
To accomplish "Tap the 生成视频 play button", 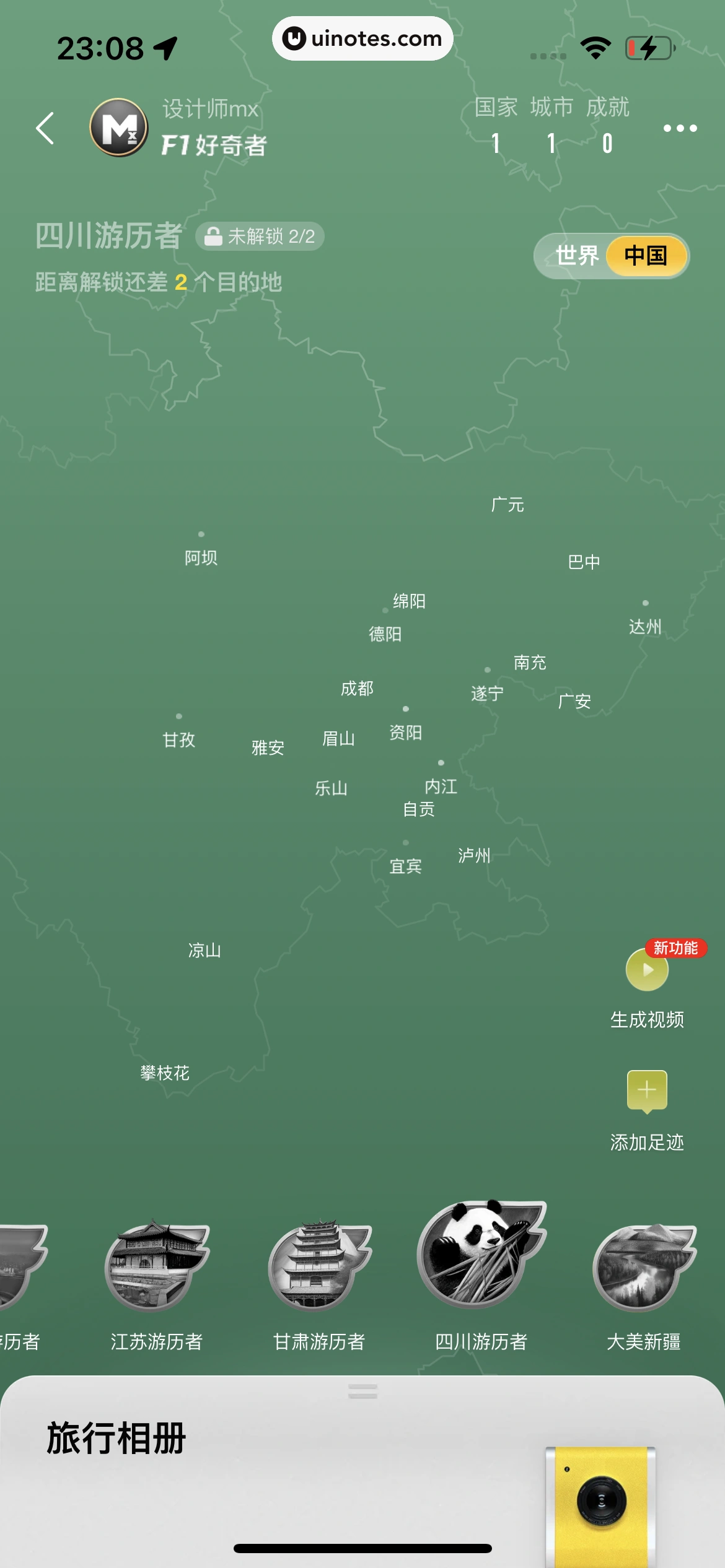I will pos(647,970).
